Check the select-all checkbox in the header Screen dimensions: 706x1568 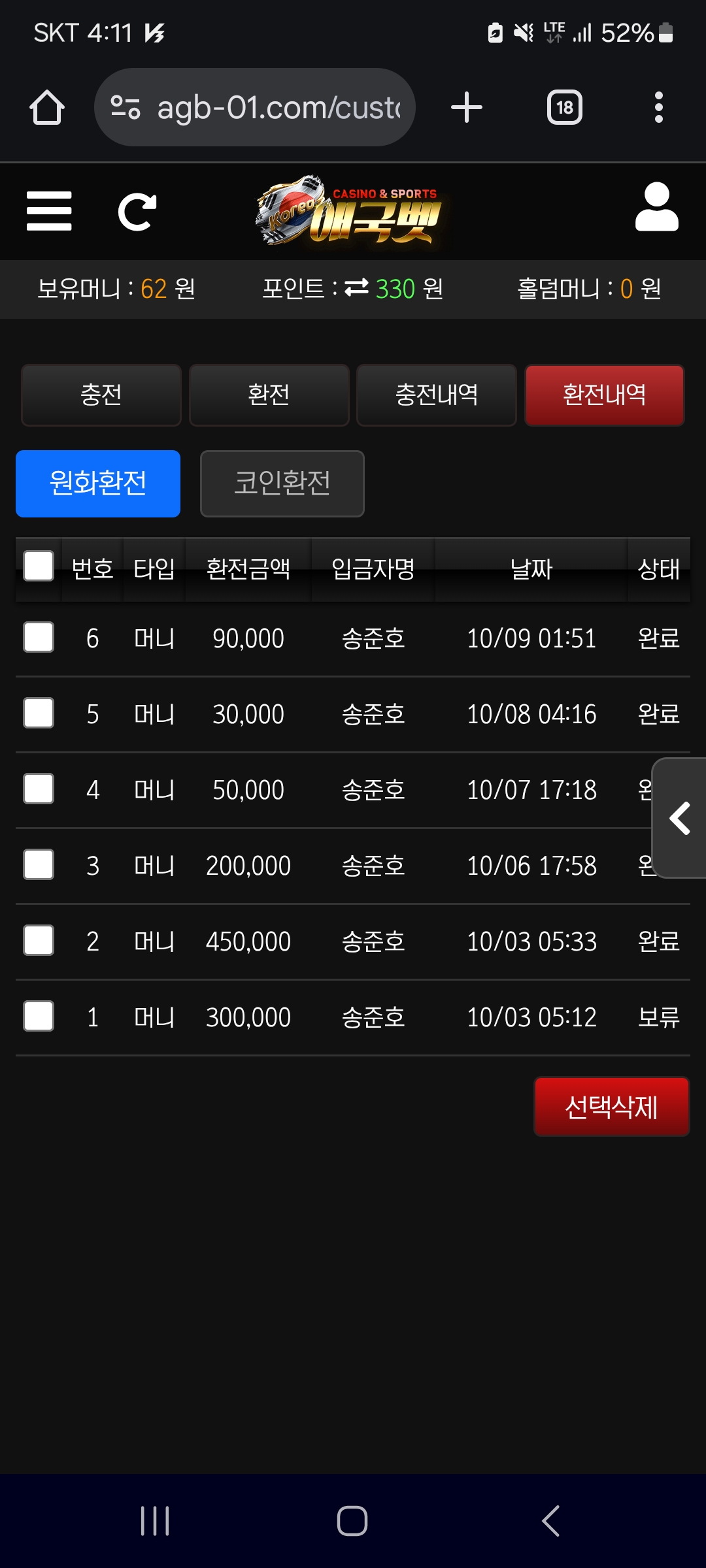(x=39, y=566)
